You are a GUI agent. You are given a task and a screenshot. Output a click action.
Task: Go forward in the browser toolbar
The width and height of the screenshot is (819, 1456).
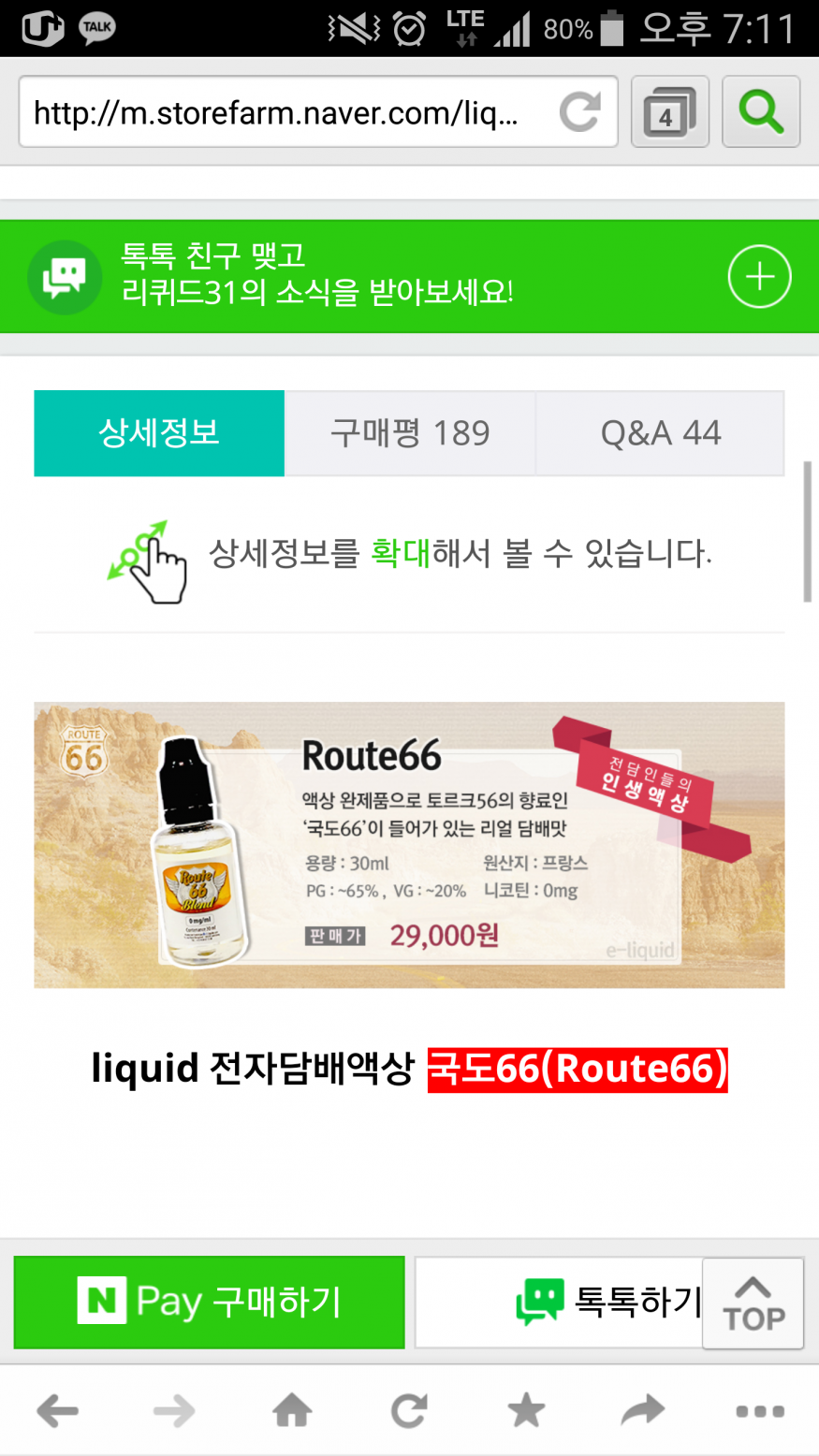(x=175, y=1411)
